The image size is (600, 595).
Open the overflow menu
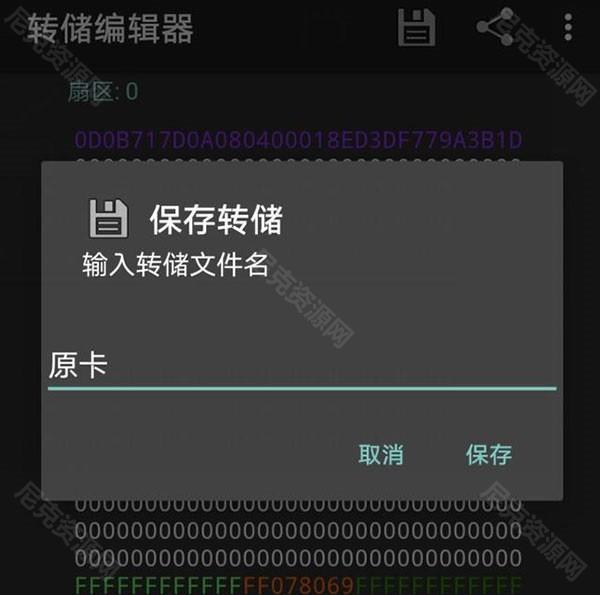568,28
